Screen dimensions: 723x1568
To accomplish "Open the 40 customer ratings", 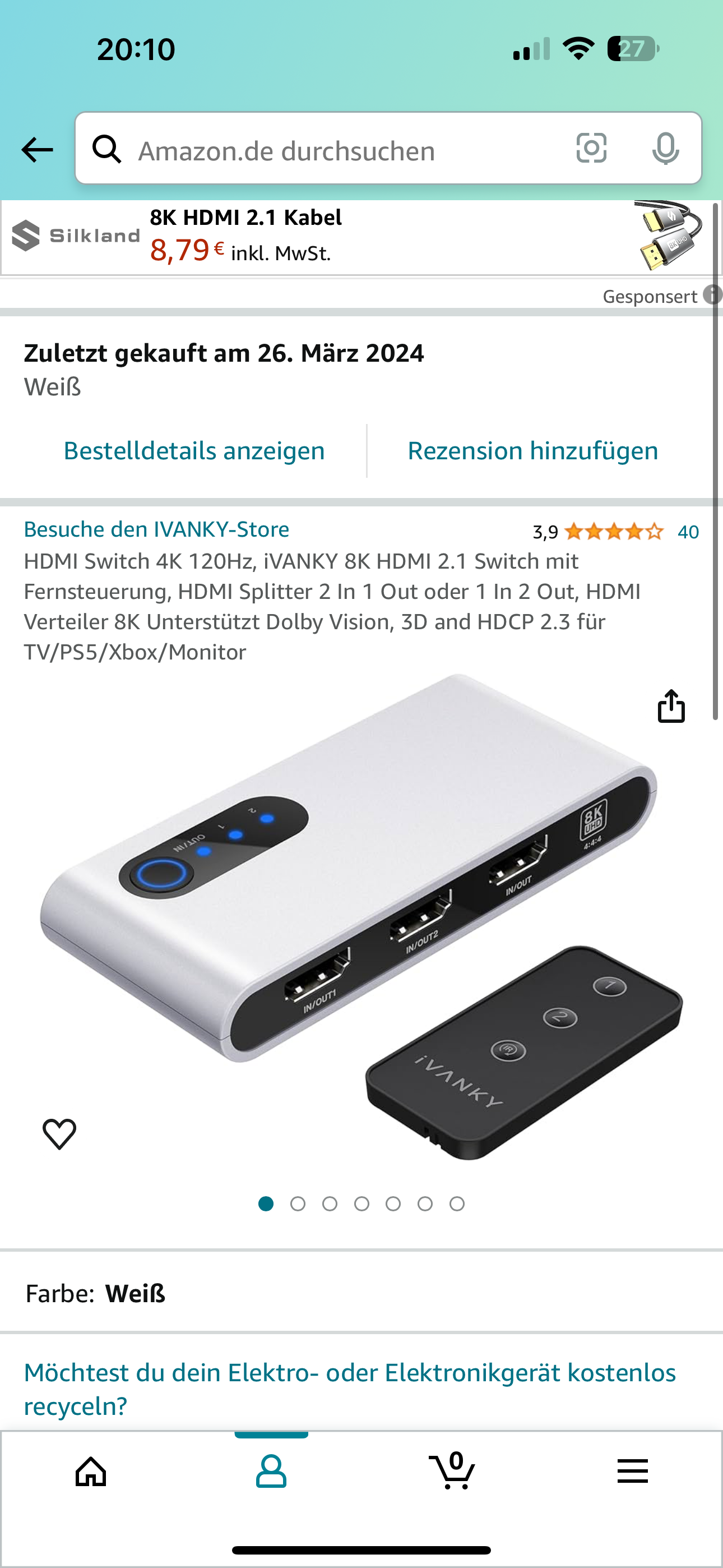I will pyautogui.click(x=688, y=532).
